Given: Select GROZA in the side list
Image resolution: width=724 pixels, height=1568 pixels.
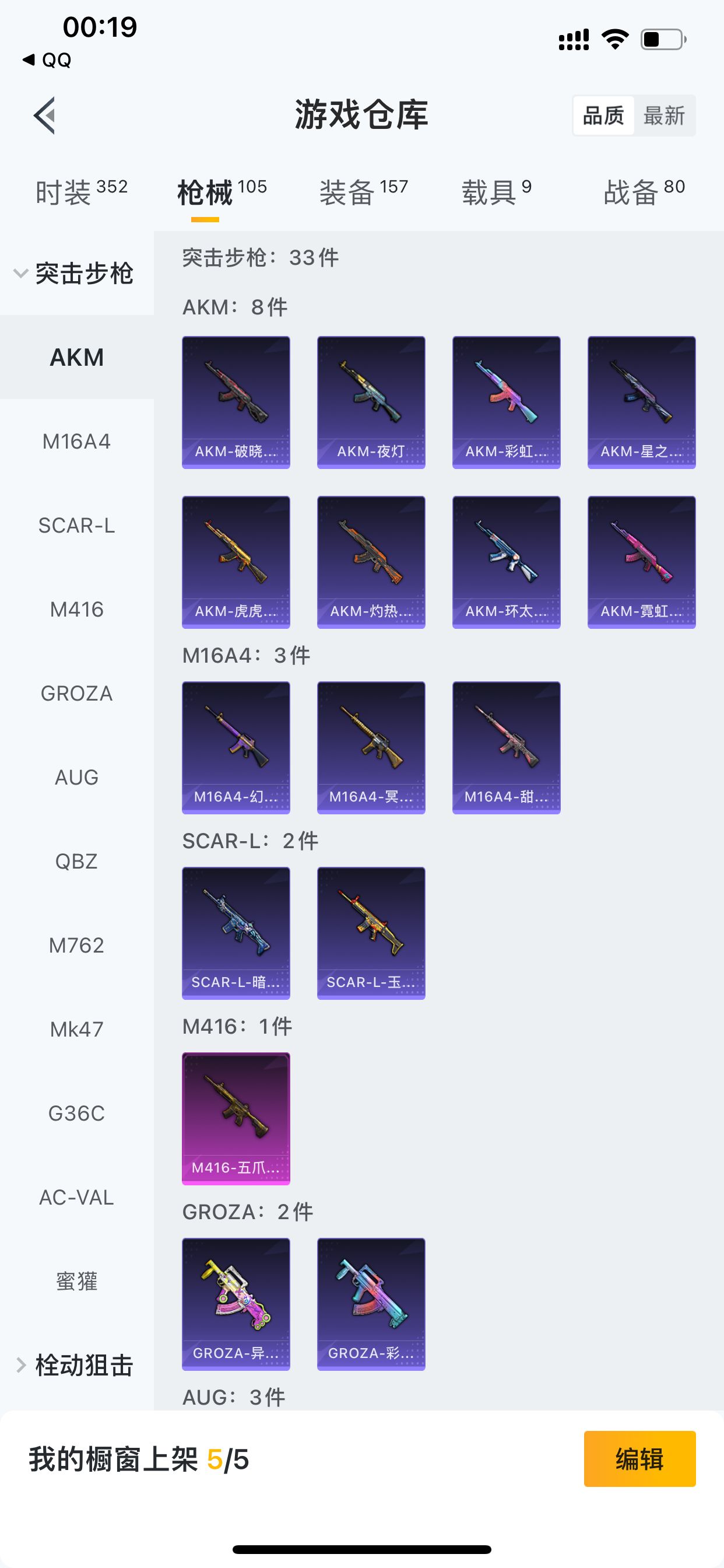Looking at the screenshot, I should pos(77,694).
